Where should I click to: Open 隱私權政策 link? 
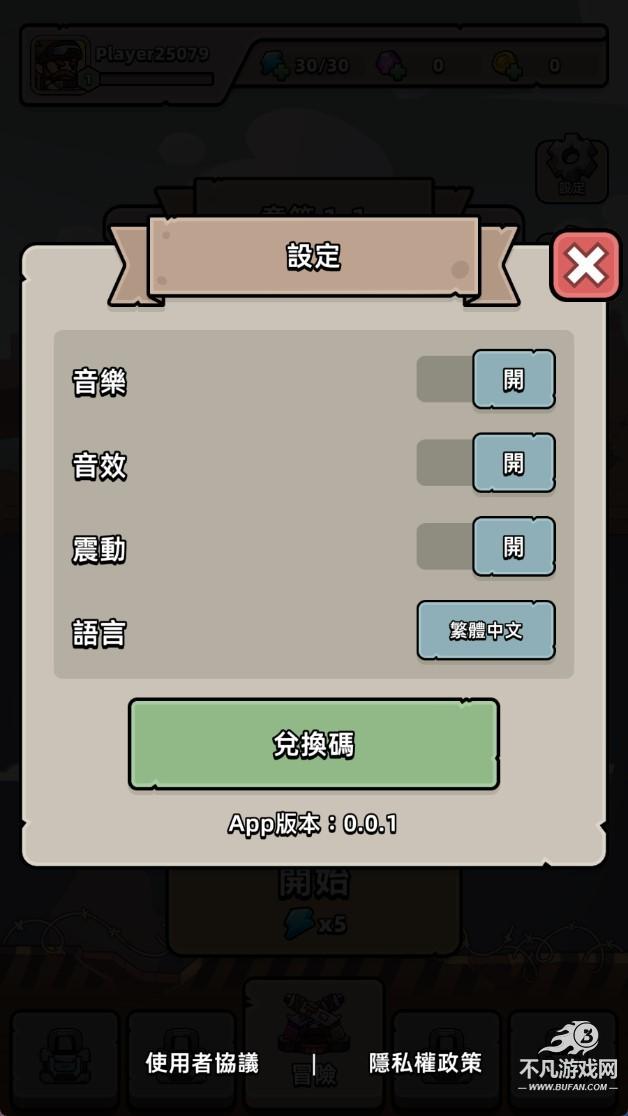tap(425, 1063)
